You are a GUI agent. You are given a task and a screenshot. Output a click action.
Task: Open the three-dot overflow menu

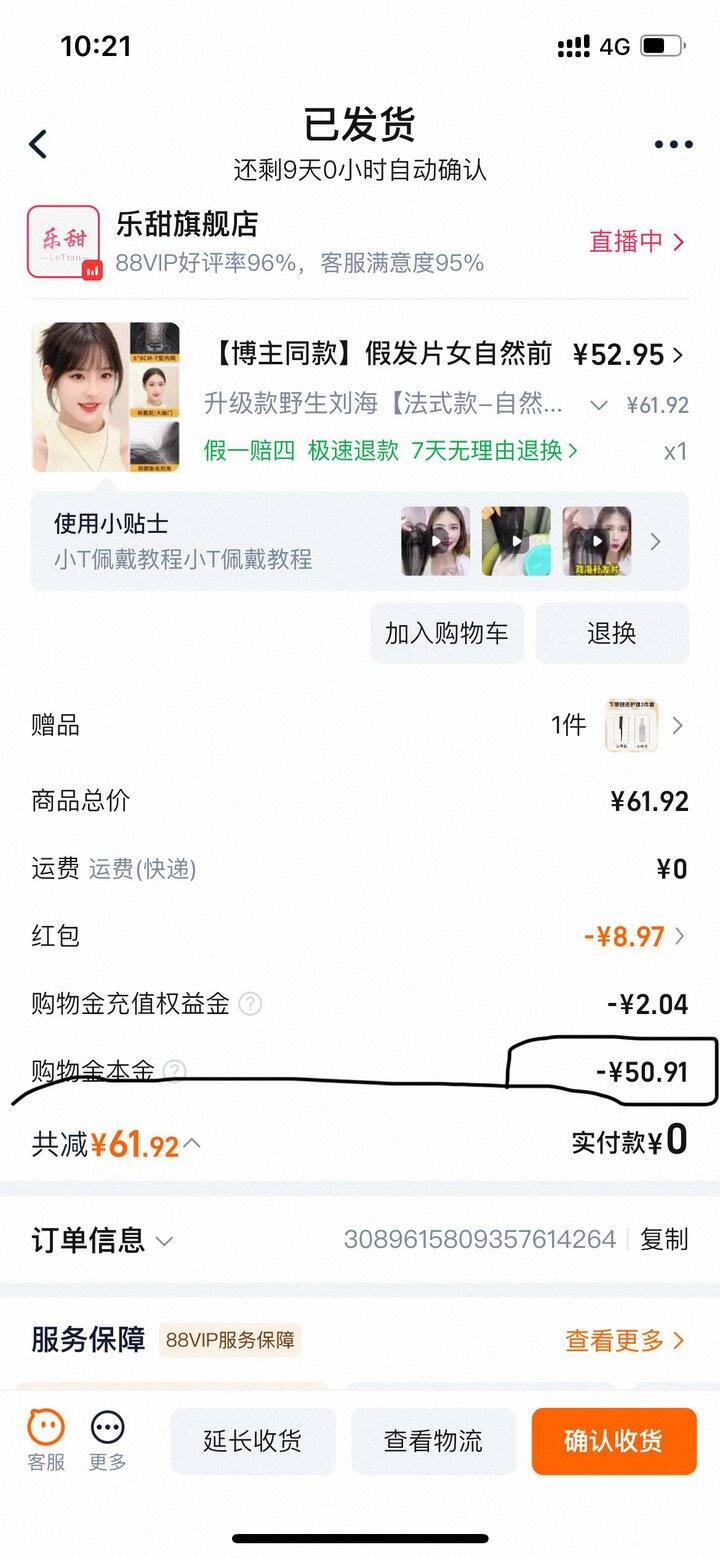[673, 144]
